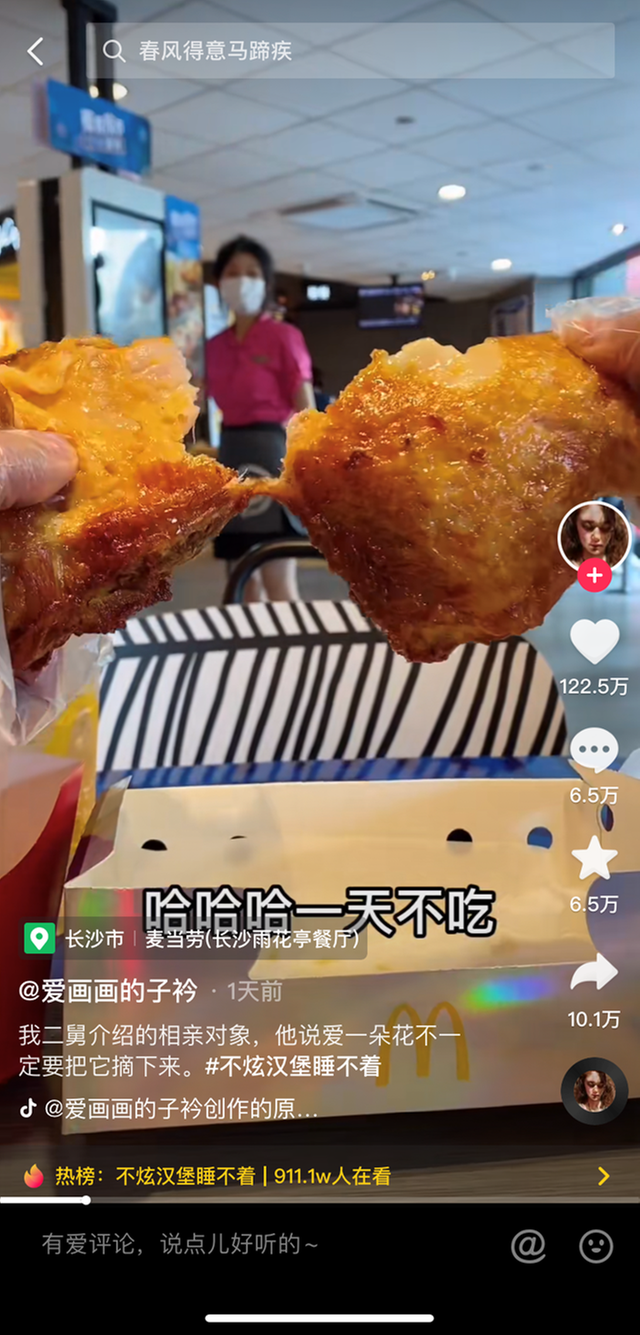Screen dimensions: 640x1335
Task: Open the emoji picker in comment bar
Action: tap(596, 1245)
